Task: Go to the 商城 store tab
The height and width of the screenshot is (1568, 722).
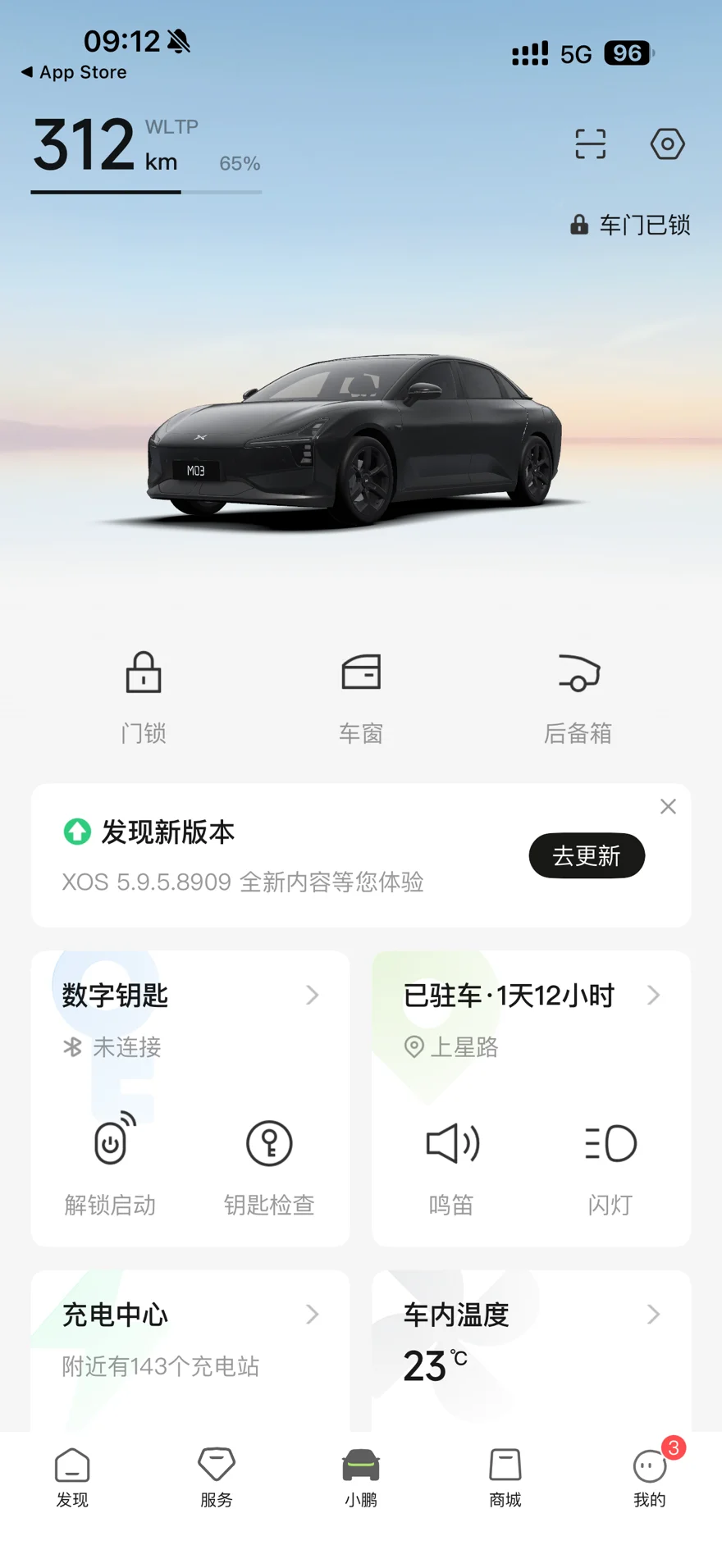Action: [505, 1477]
